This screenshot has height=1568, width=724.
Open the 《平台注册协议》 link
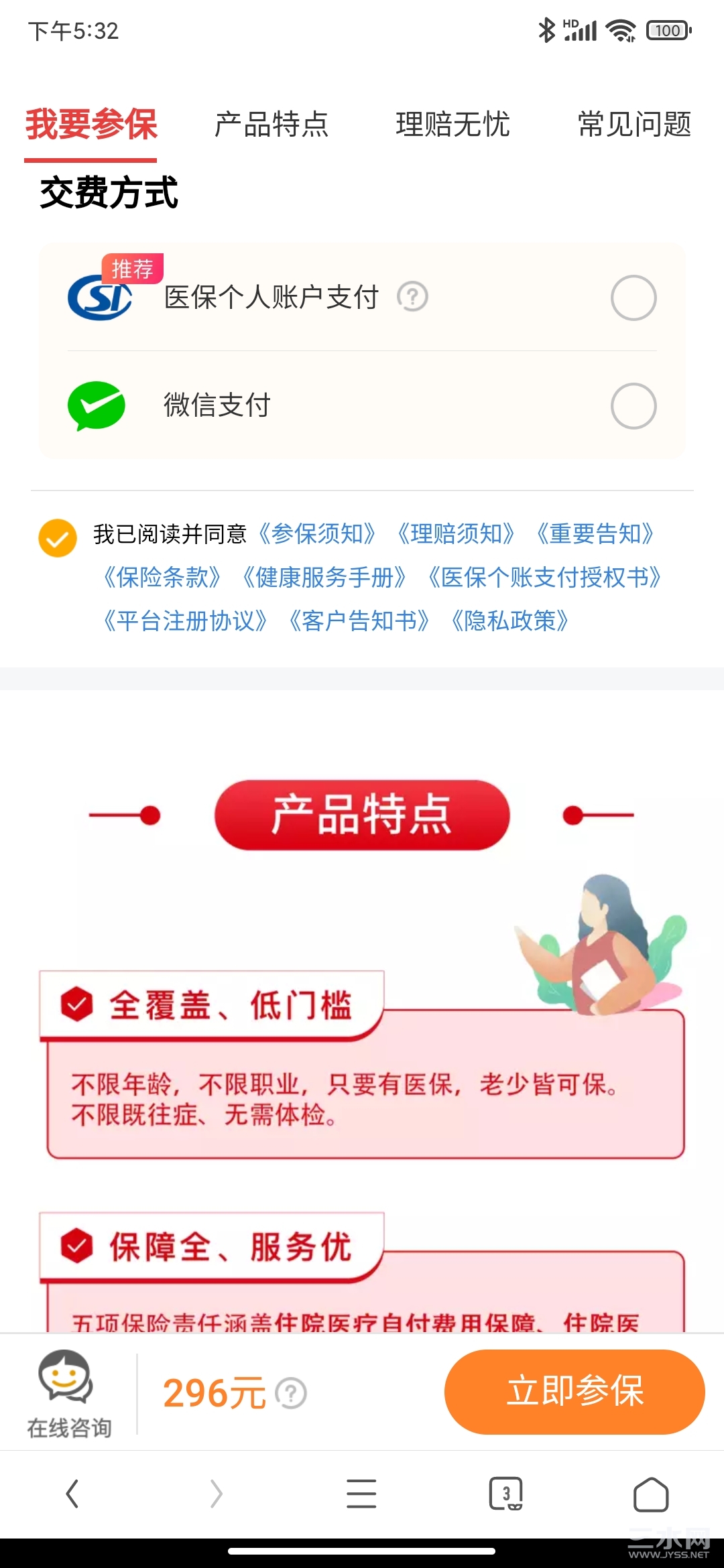point(186,621)
